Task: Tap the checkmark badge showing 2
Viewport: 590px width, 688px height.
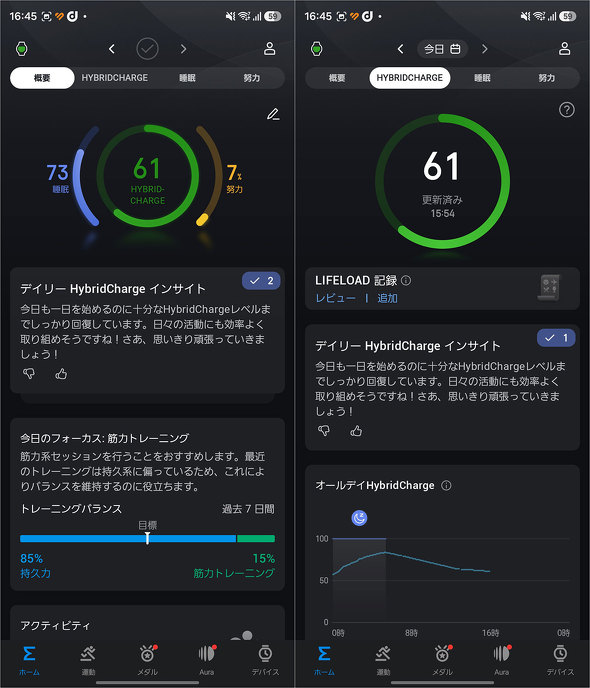Action: coord(261,281)
